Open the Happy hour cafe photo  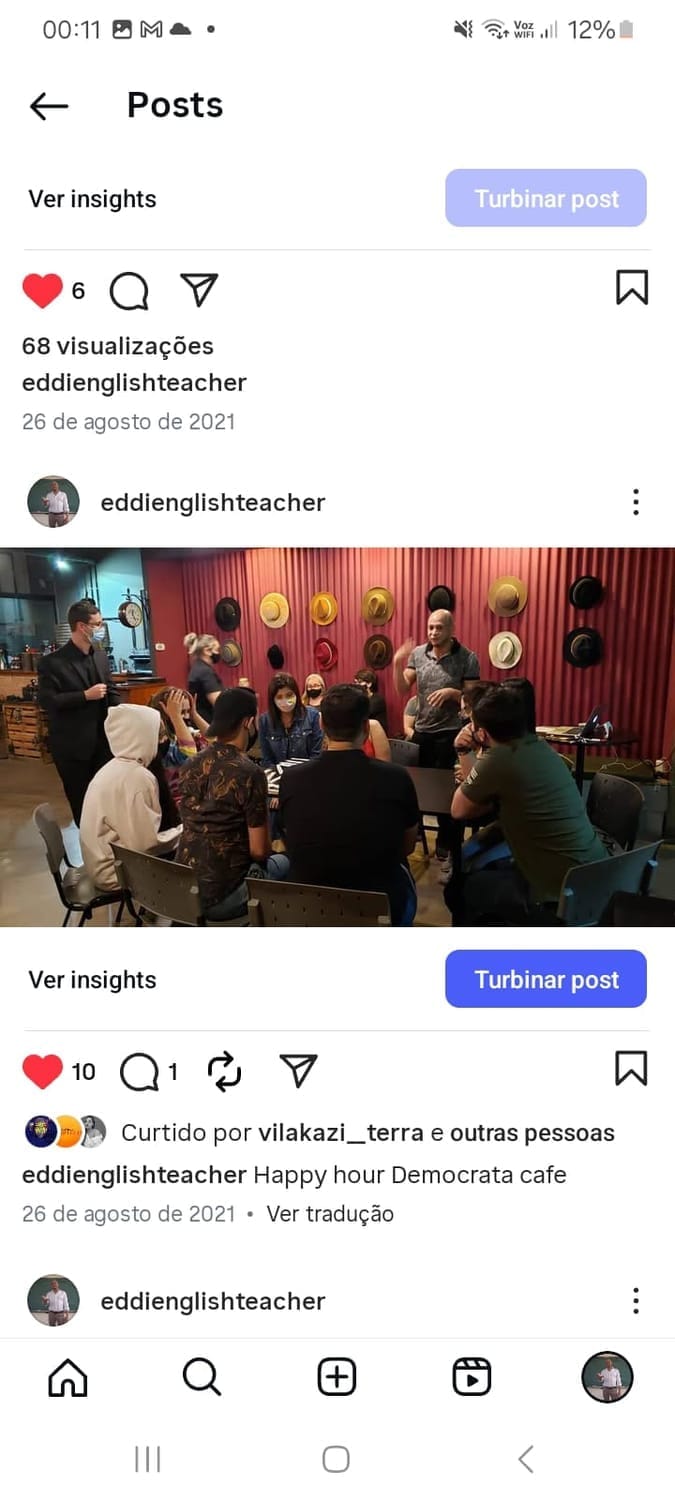point(337,737)
